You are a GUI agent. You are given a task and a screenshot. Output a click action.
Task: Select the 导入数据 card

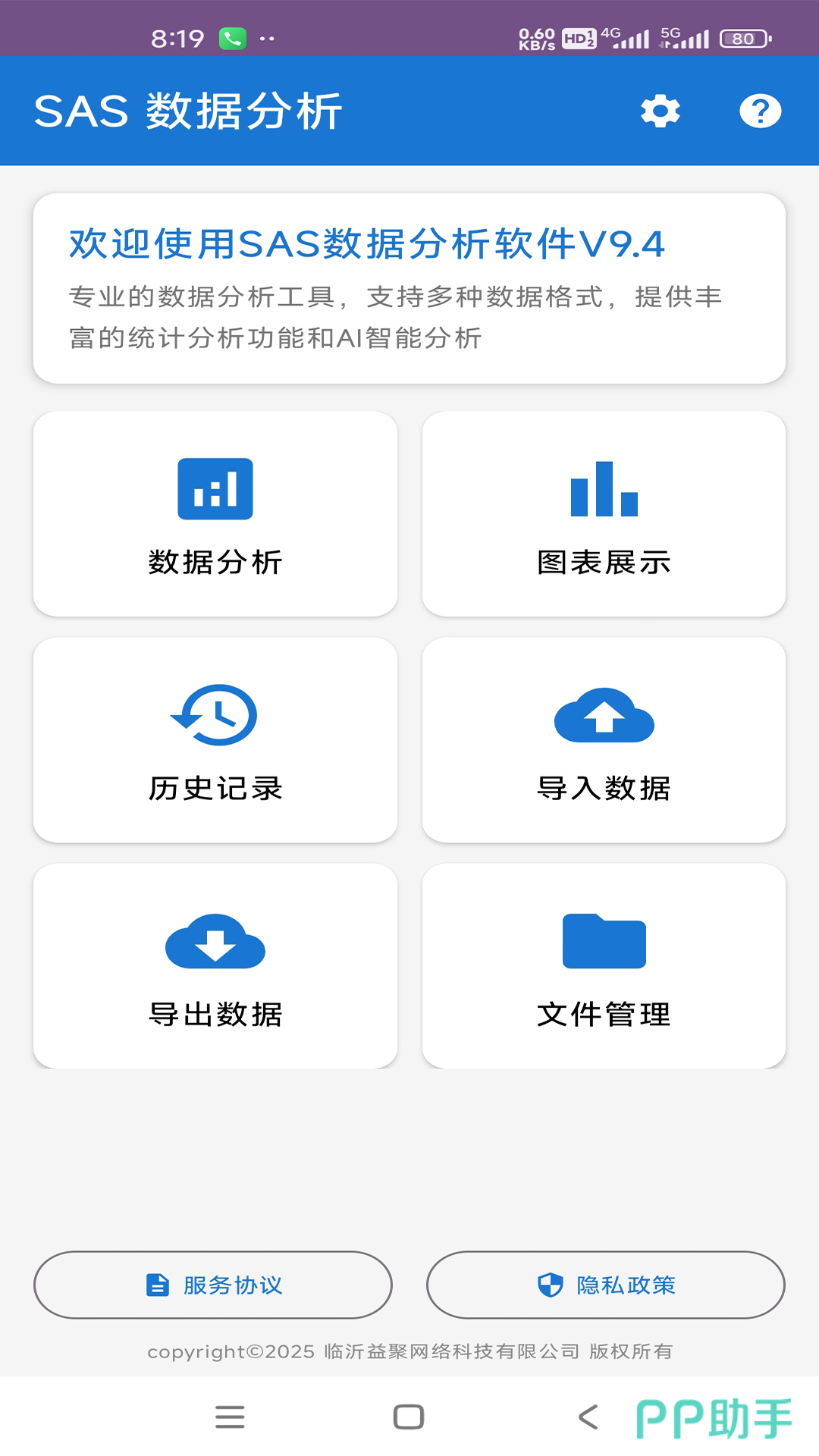604,739
